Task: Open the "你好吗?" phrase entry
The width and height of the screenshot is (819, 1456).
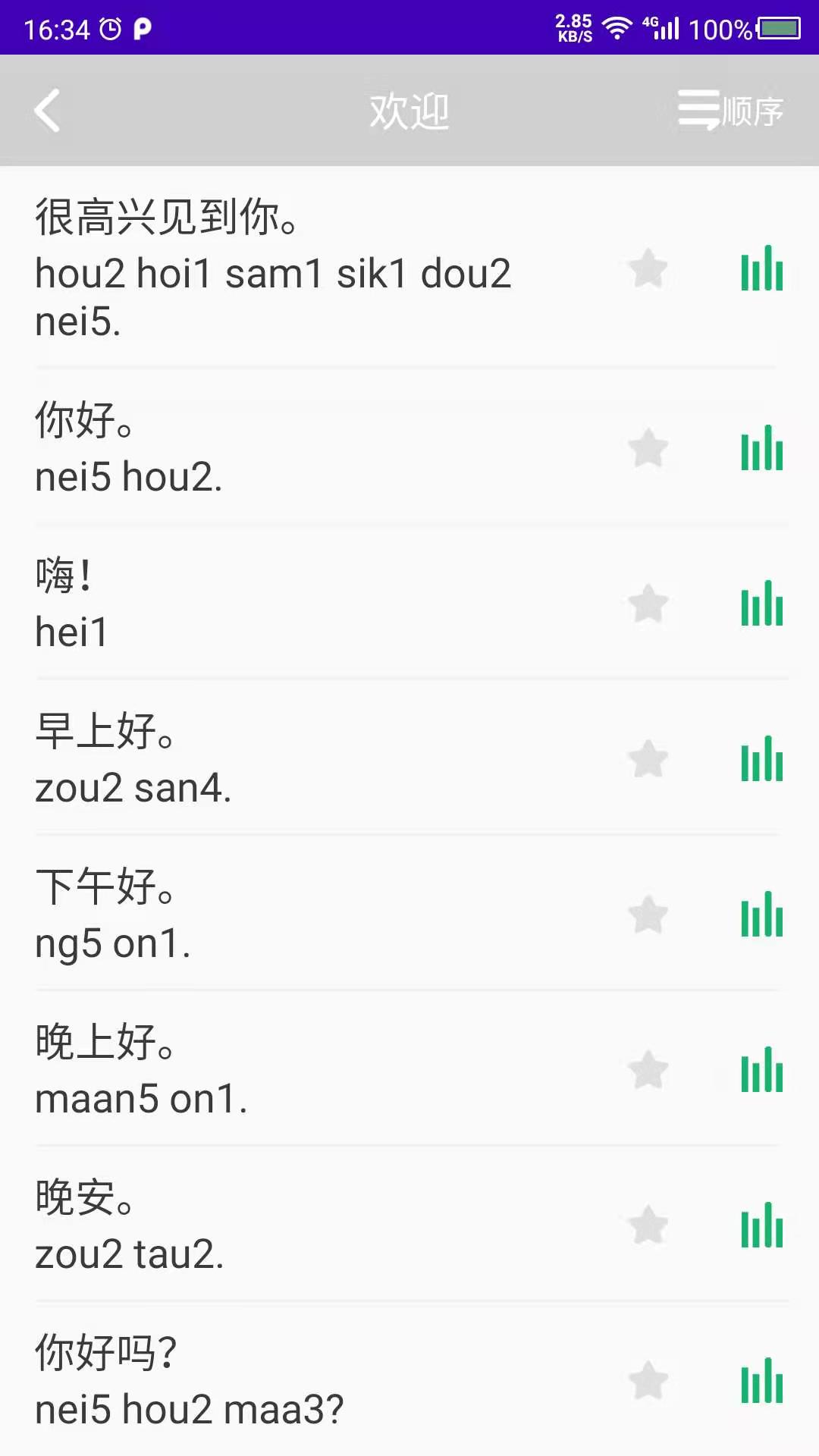Action: point(303,1380)
